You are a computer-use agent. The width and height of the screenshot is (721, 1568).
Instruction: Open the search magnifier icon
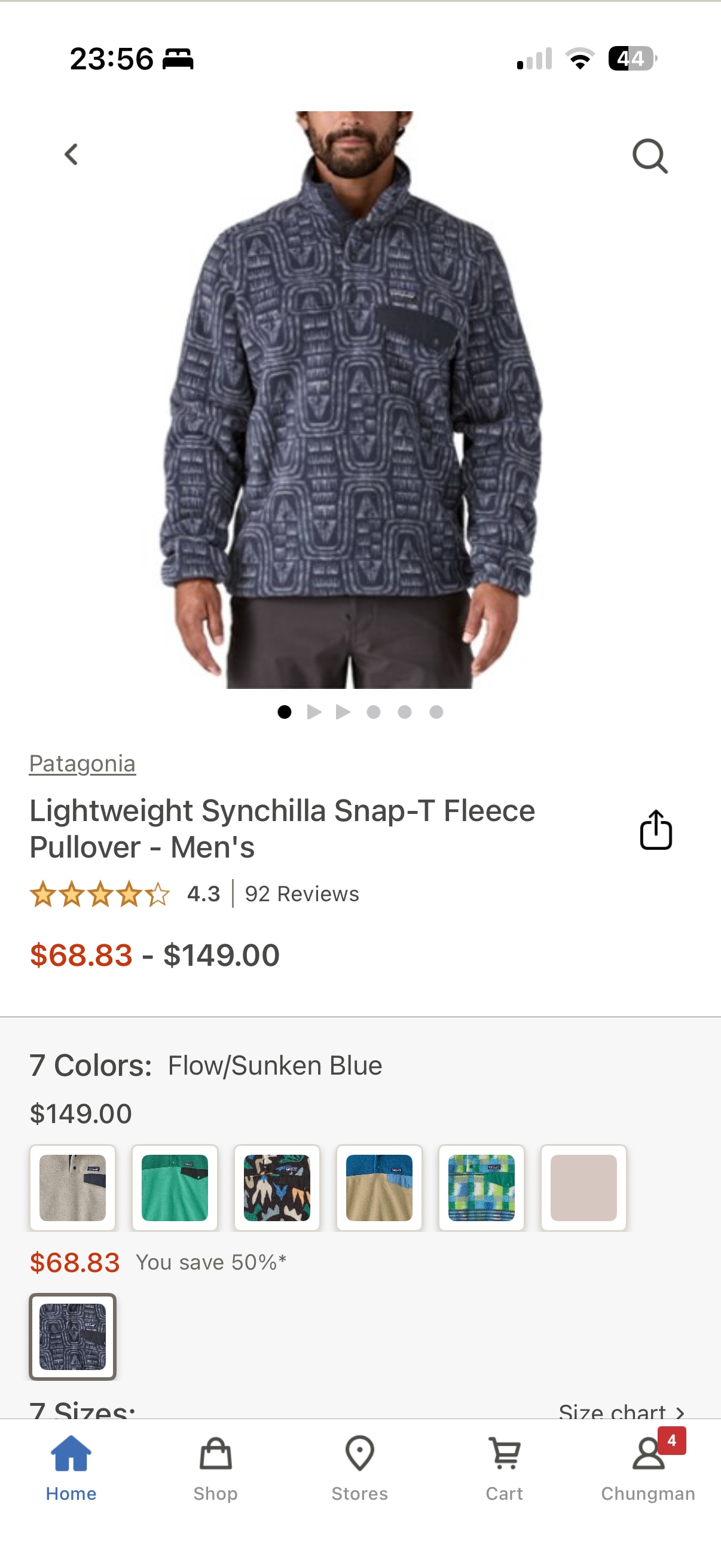(650, 157)
